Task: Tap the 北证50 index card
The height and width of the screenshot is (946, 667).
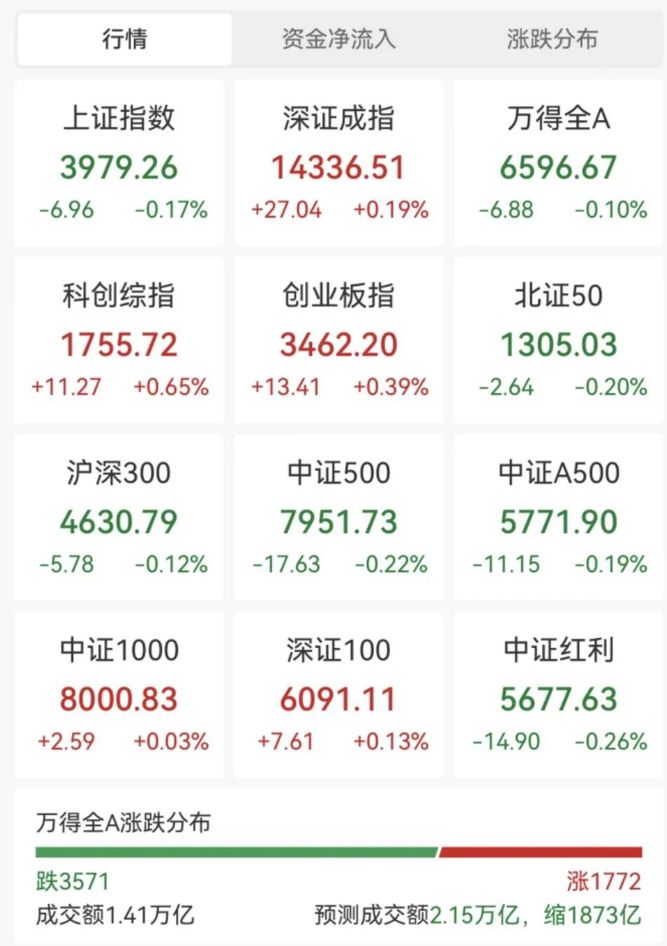Action: pos(559,341)
